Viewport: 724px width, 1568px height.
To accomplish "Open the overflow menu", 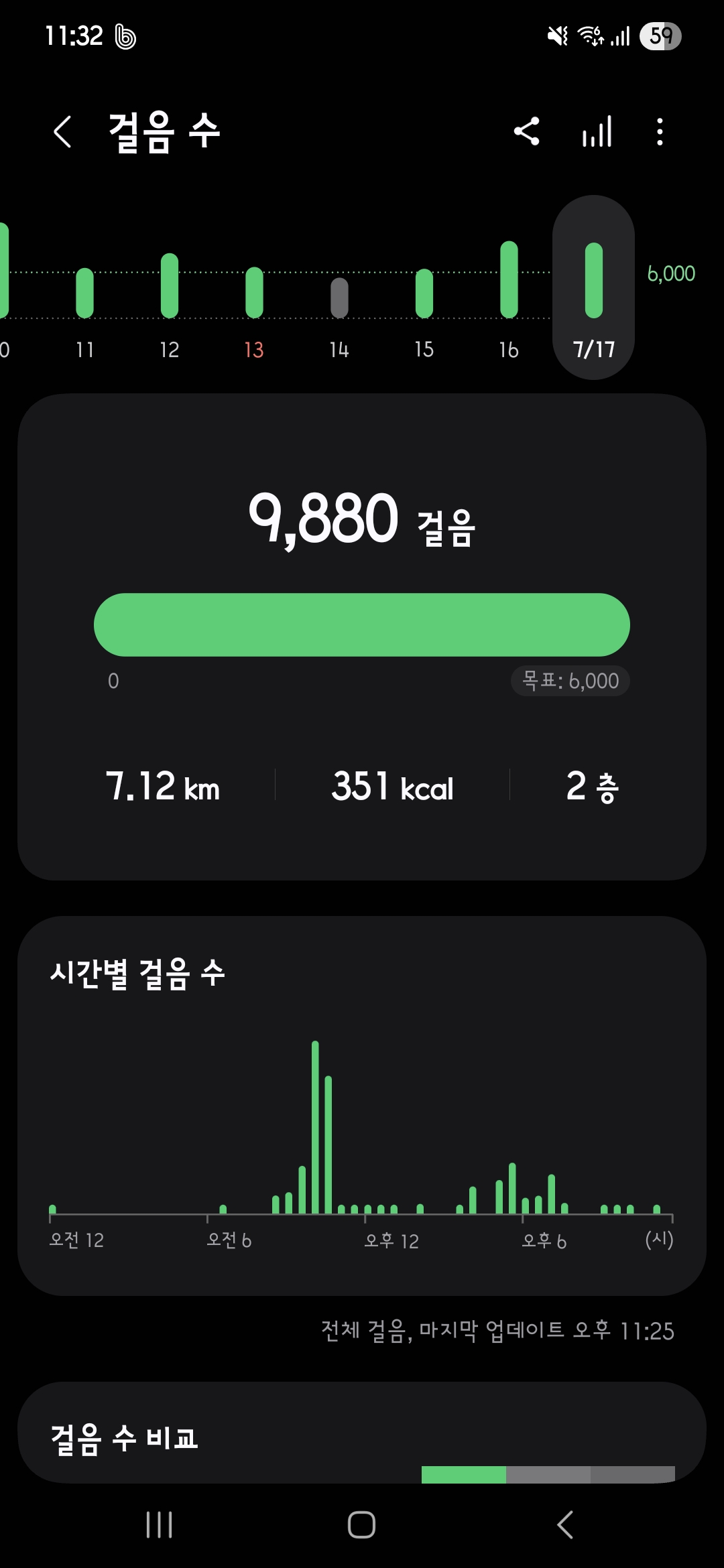I will [x=660, y=131].
